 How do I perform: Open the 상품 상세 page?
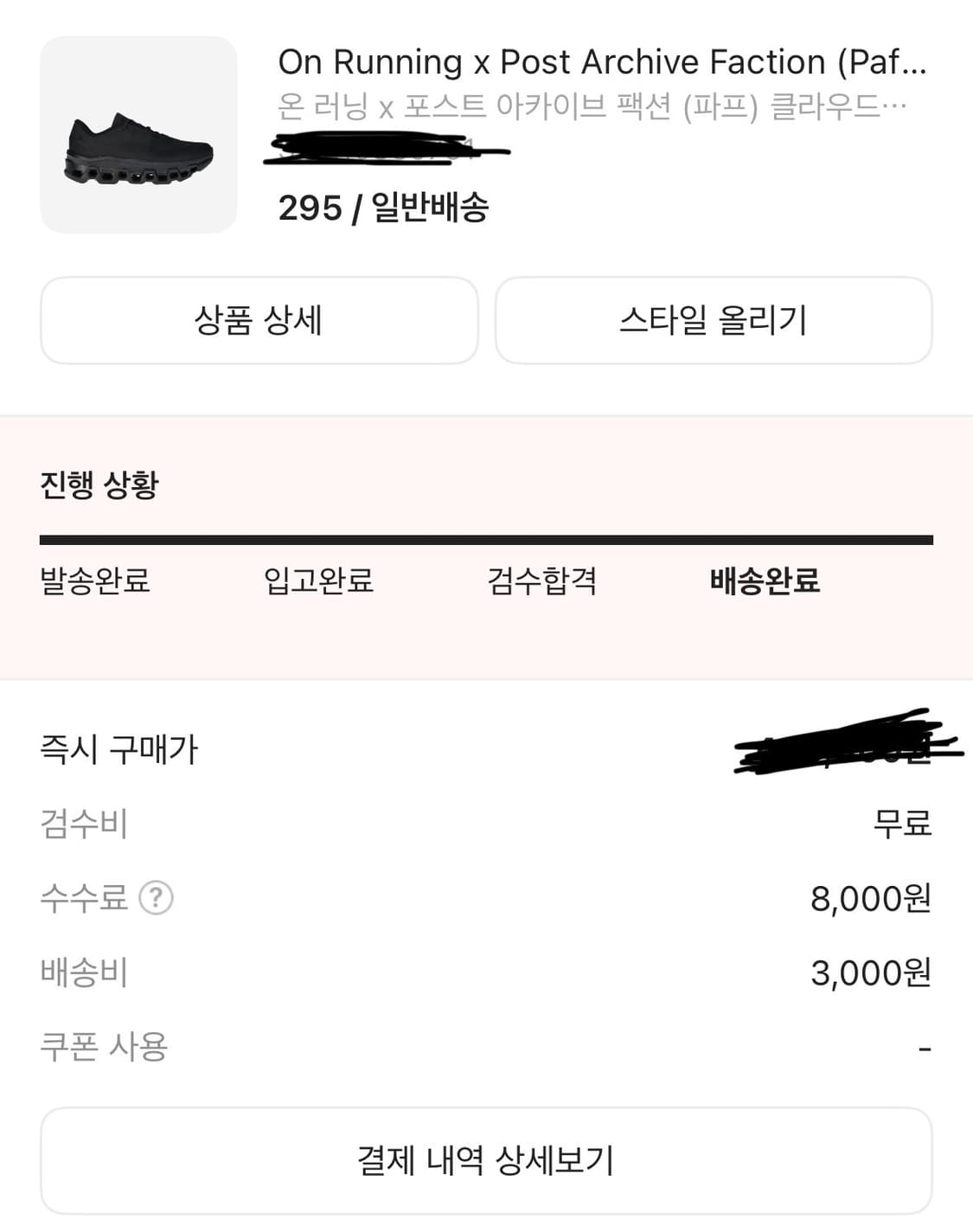pyautogui.click(x=259, y=320)
